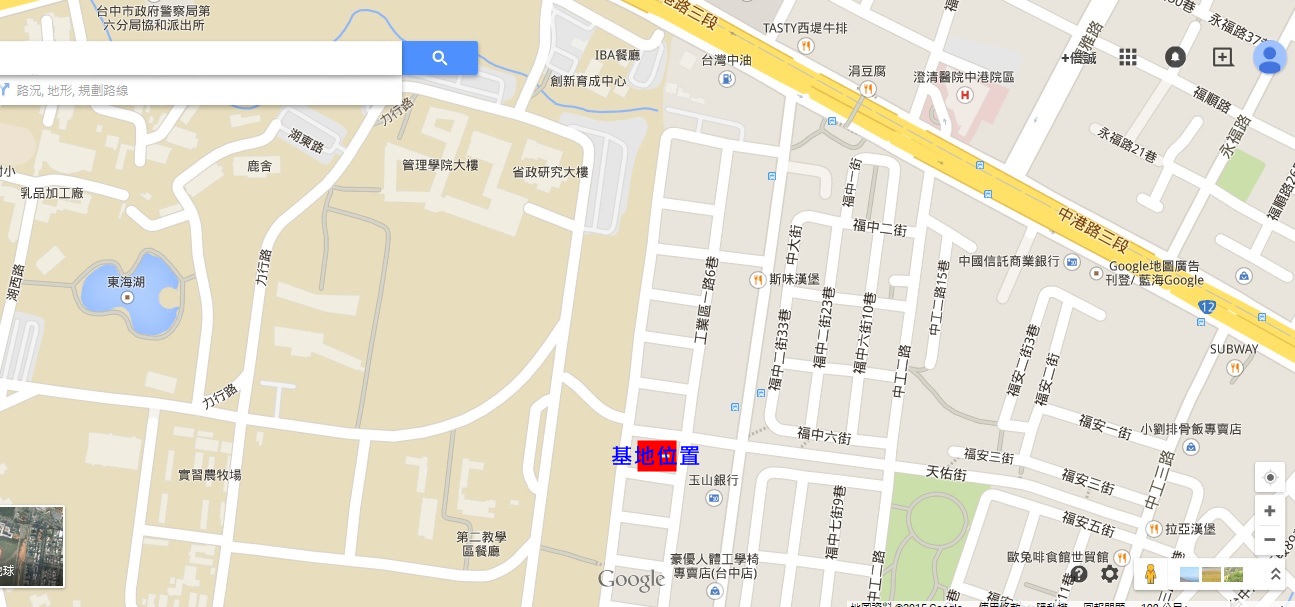
Task: Expand the imagery strip chevrons
Action: pos(1275,574)
